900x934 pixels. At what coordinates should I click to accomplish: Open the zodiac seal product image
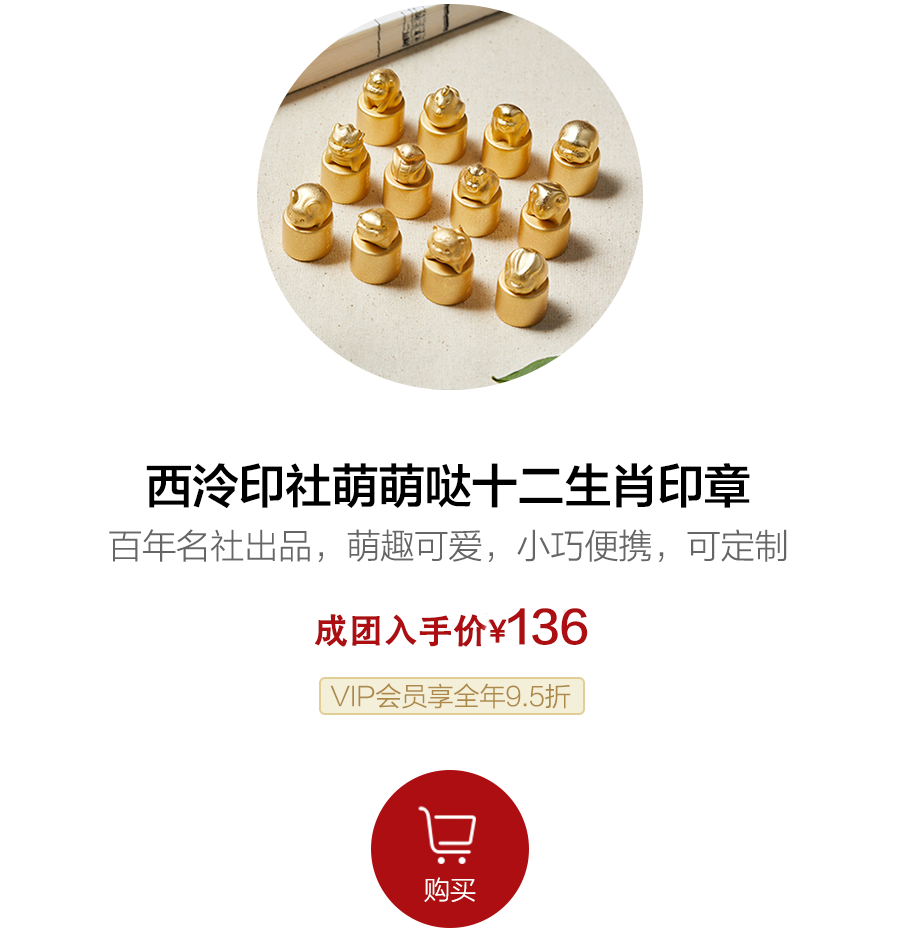[449, 197]
